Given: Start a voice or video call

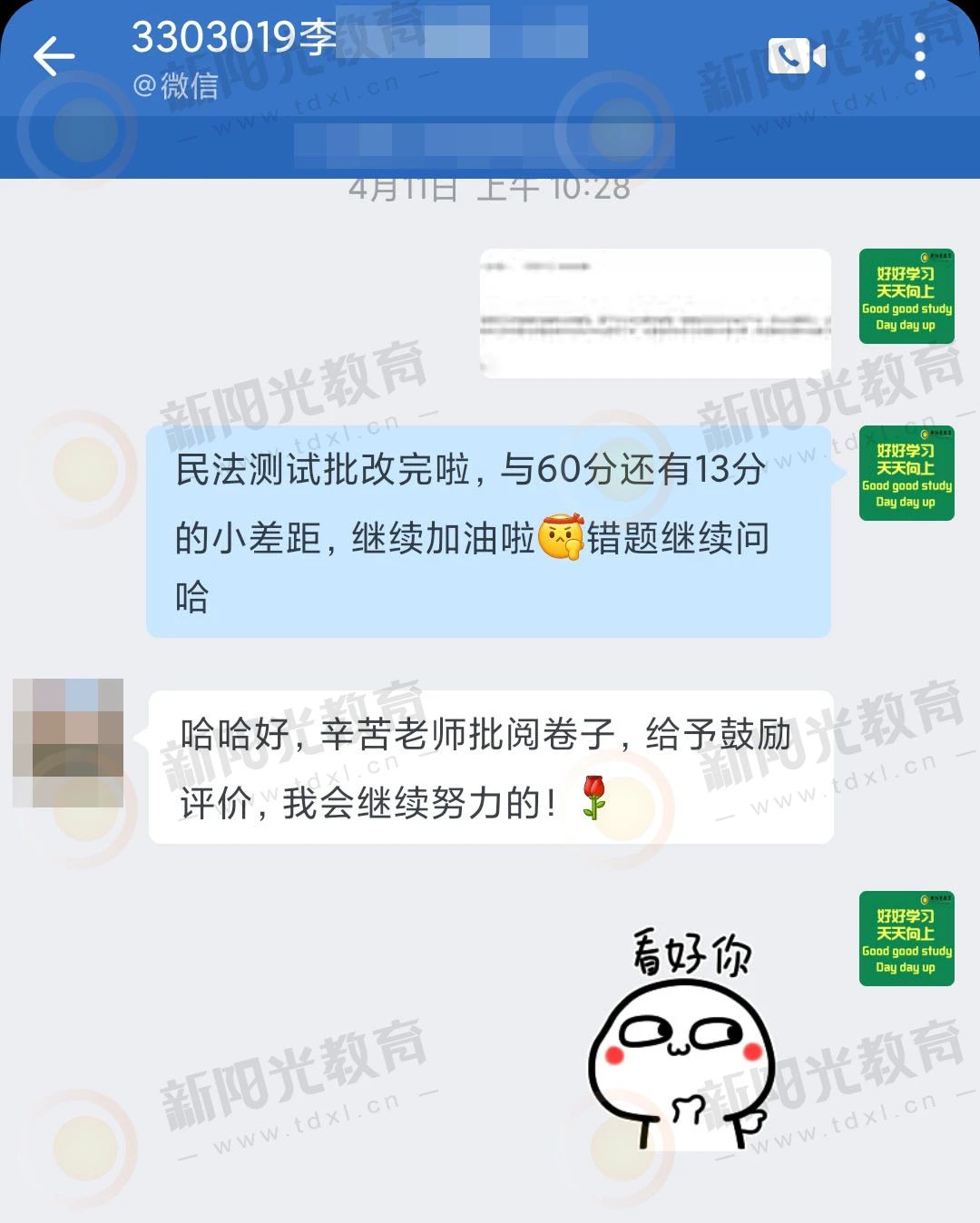Looking at the screenshot, I should pos(796,57).
